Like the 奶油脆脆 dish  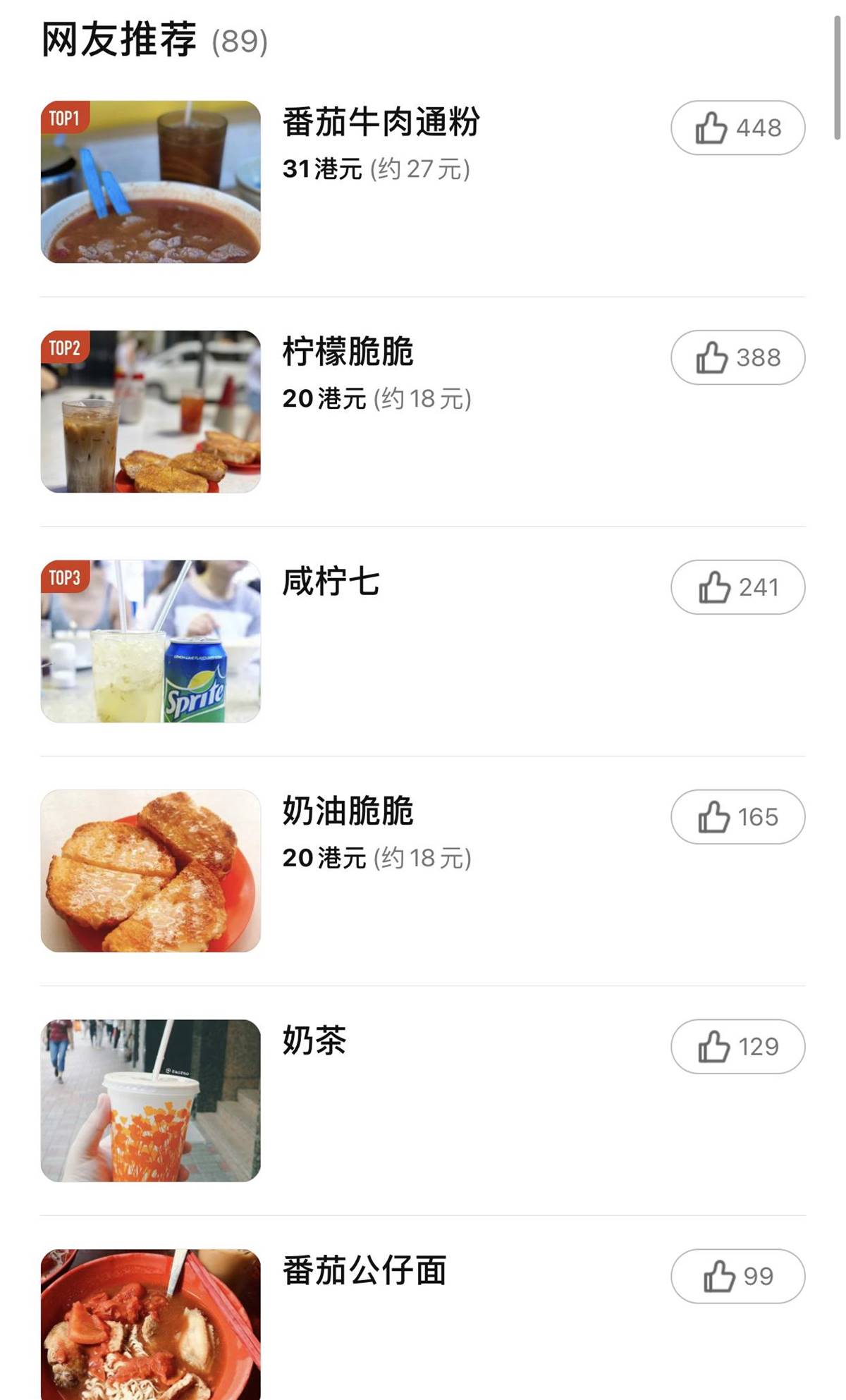(737, 817)
